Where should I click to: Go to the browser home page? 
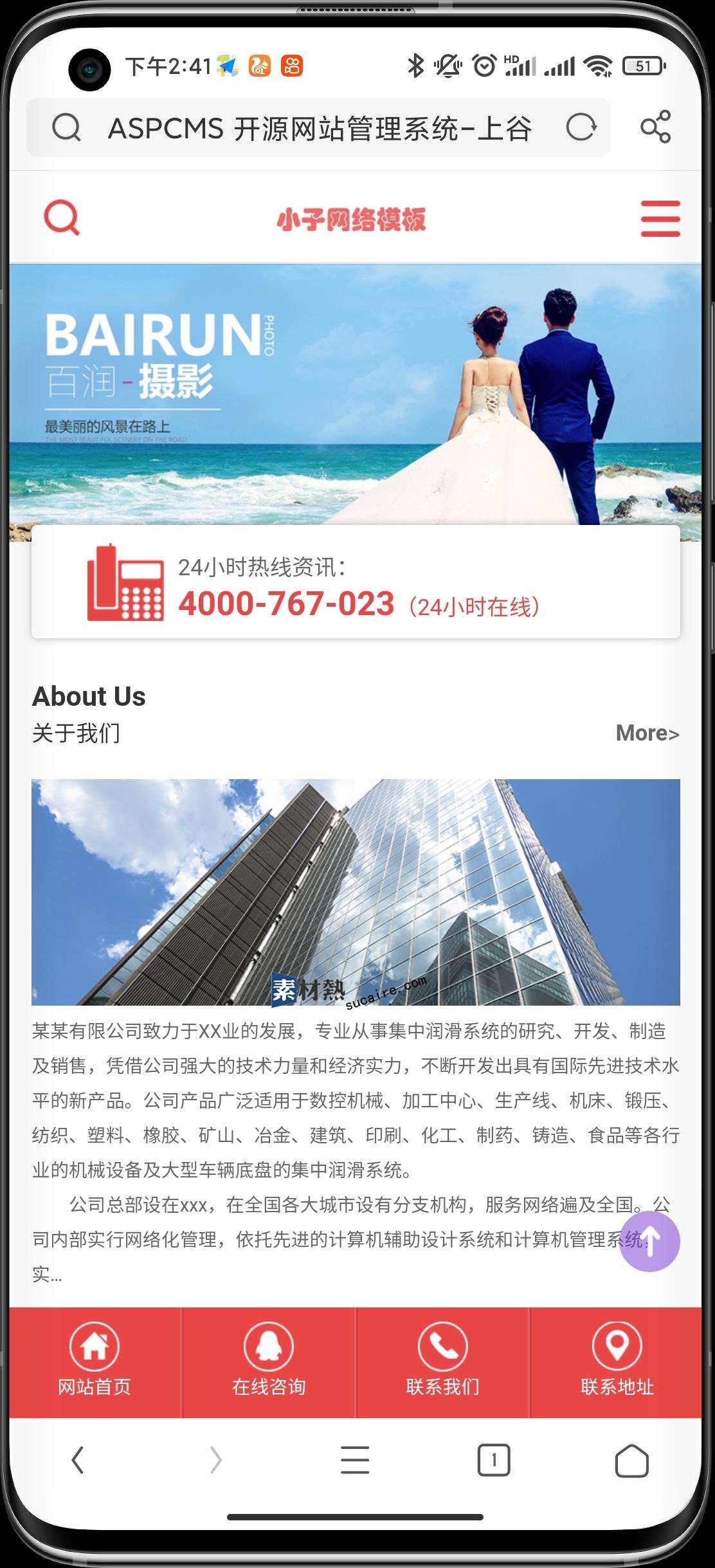click(631, 1460)
